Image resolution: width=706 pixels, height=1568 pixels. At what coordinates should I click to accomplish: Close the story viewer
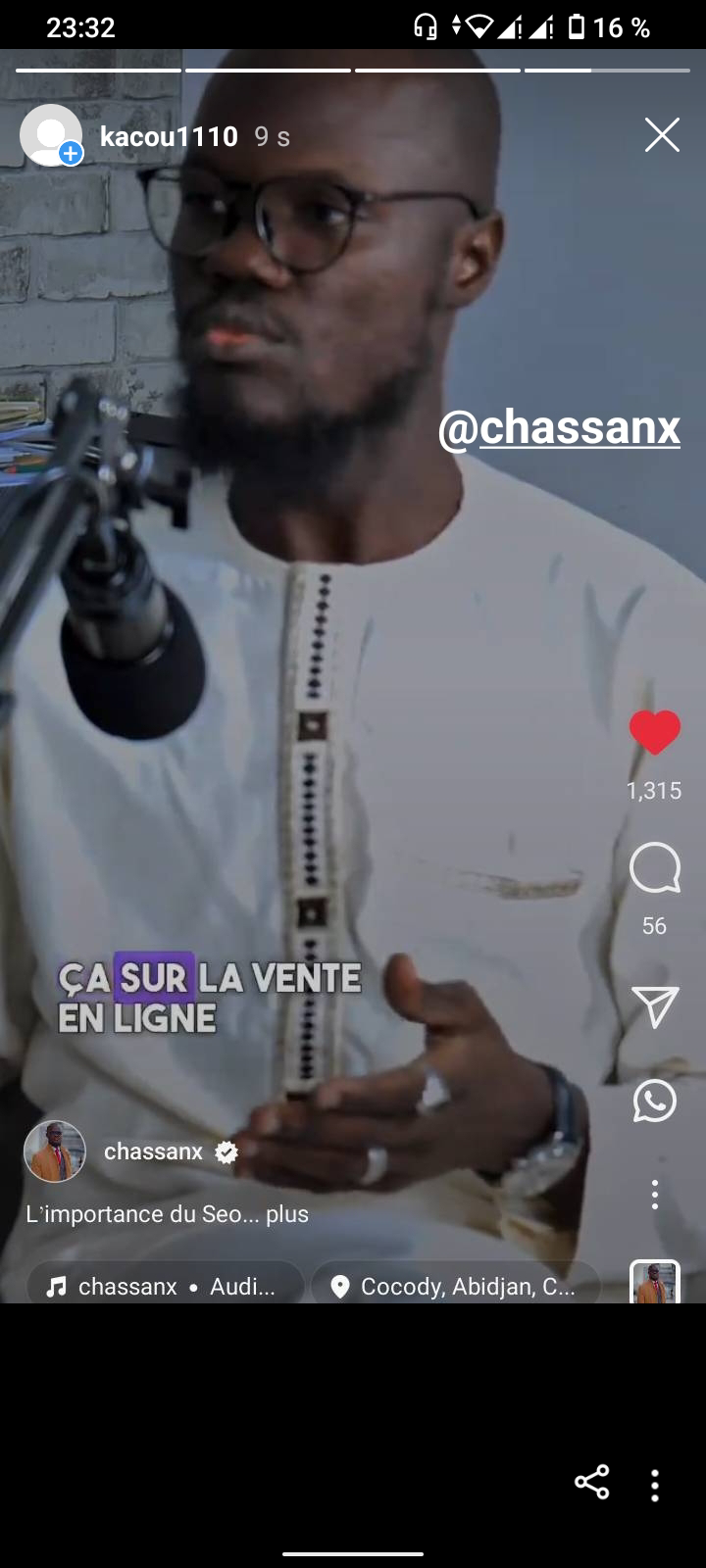click(662, 135)
